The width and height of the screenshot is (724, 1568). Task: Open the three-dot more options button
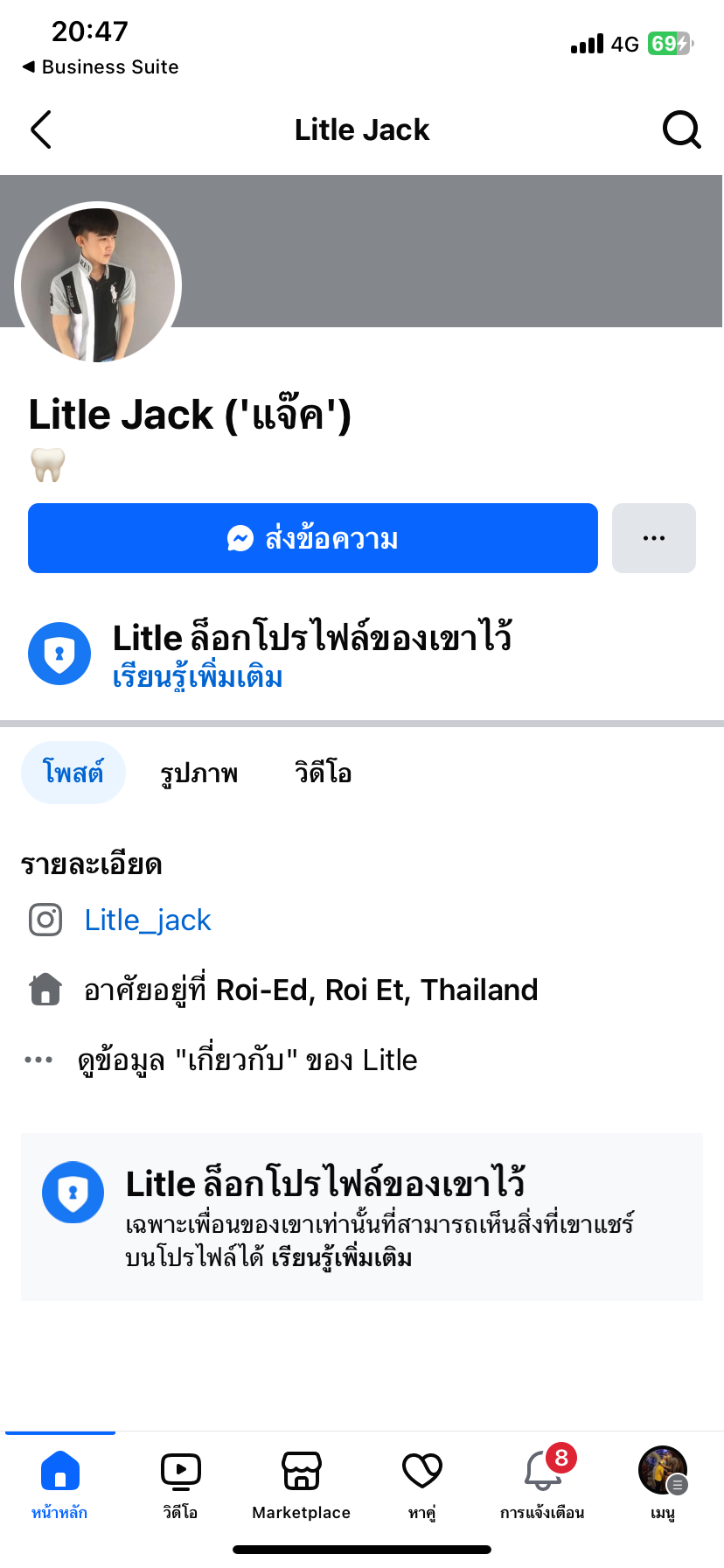tap(653, 538)
